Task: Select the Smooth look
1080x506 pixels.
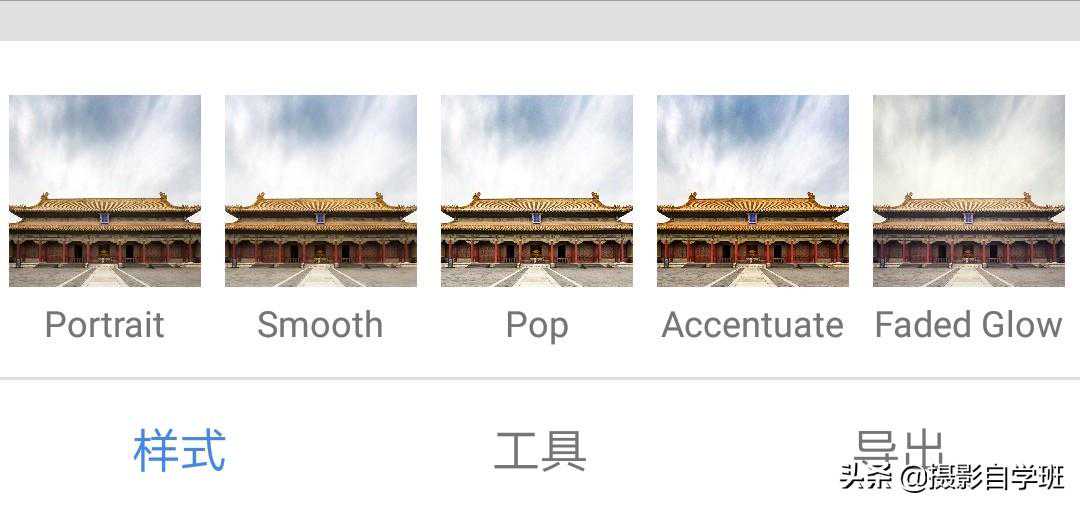Action: [320, 191]
